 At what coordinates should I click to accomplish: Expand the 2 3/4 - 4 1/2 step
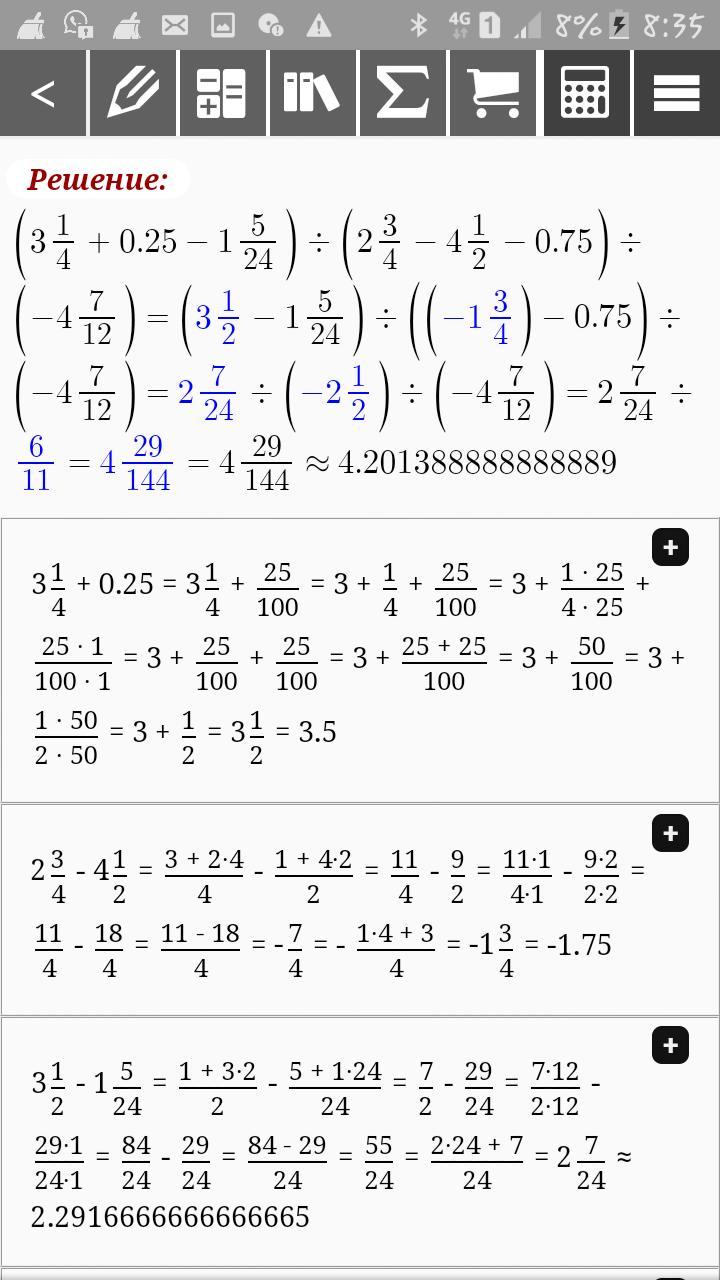(670, 833)
